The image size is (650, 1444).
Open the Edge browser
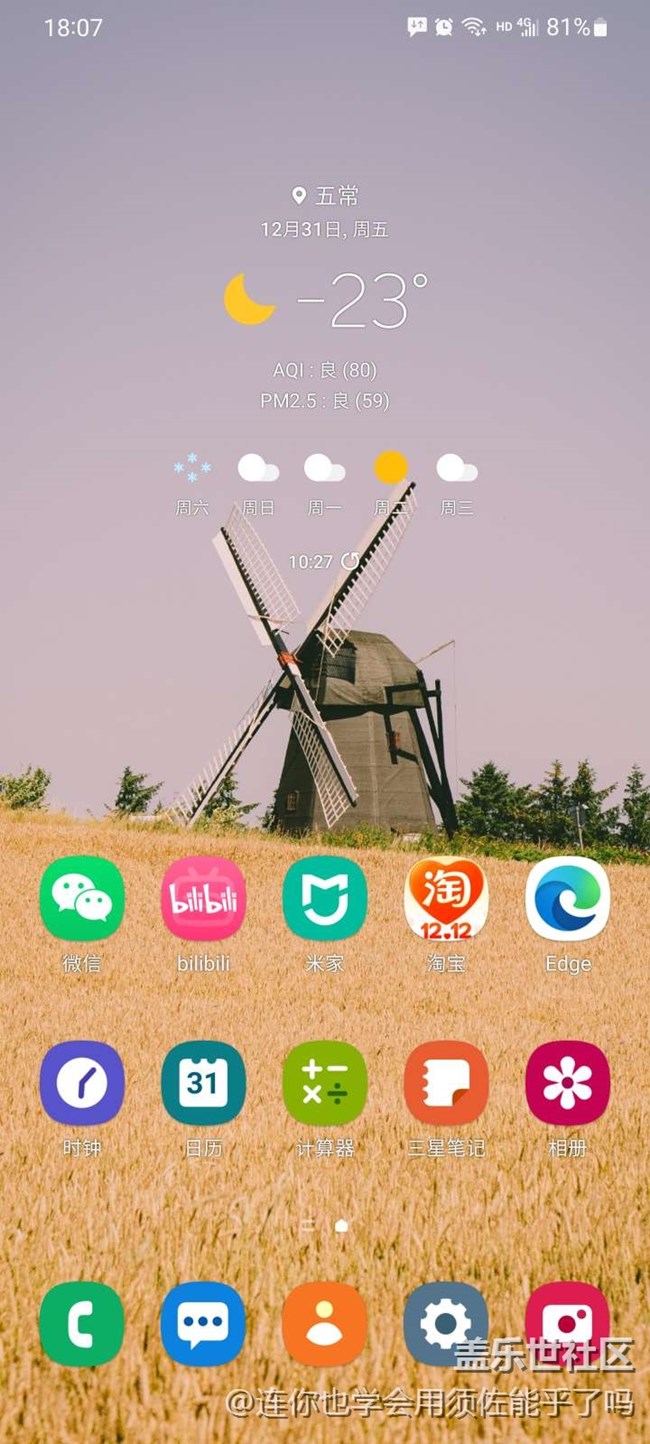point(568,898)
